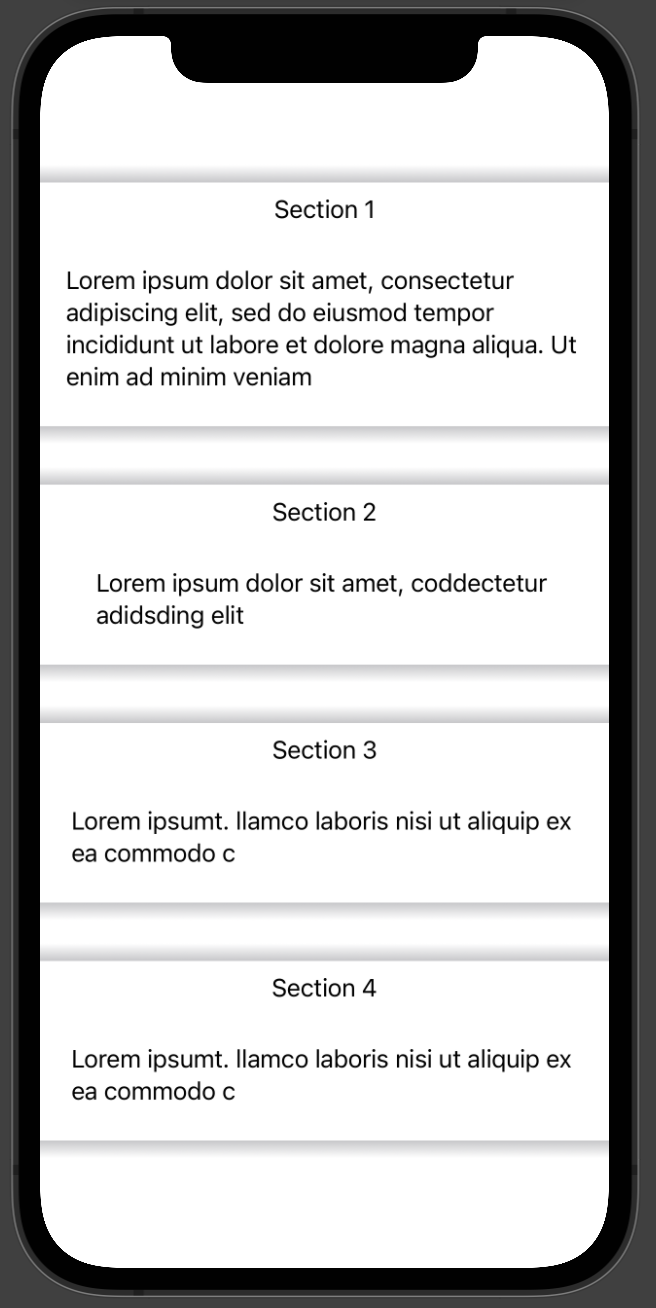Select the text row under Section 2
The width and height of the screenshot is (656, 1308).
coord(324,599)
